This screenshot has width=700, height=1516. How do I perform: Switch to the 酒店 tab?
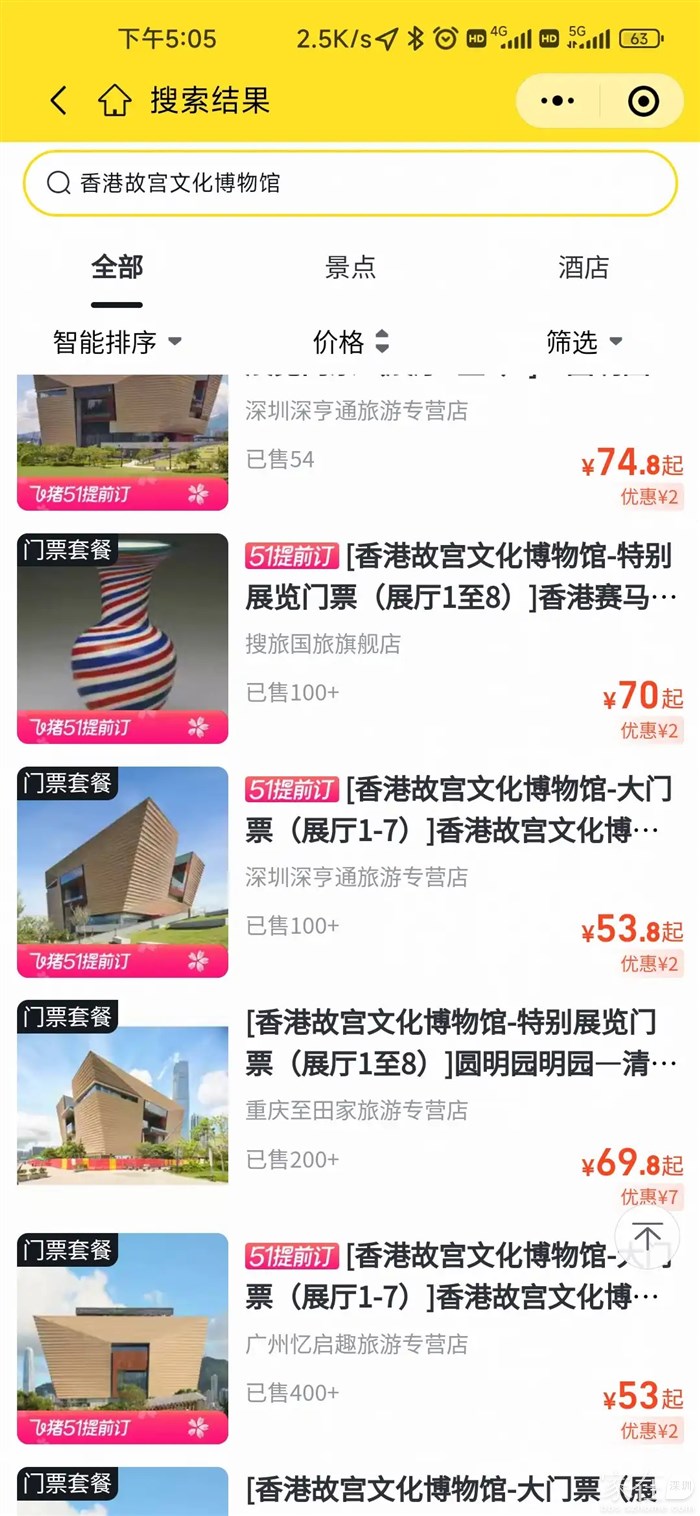(x=583, y=267)
